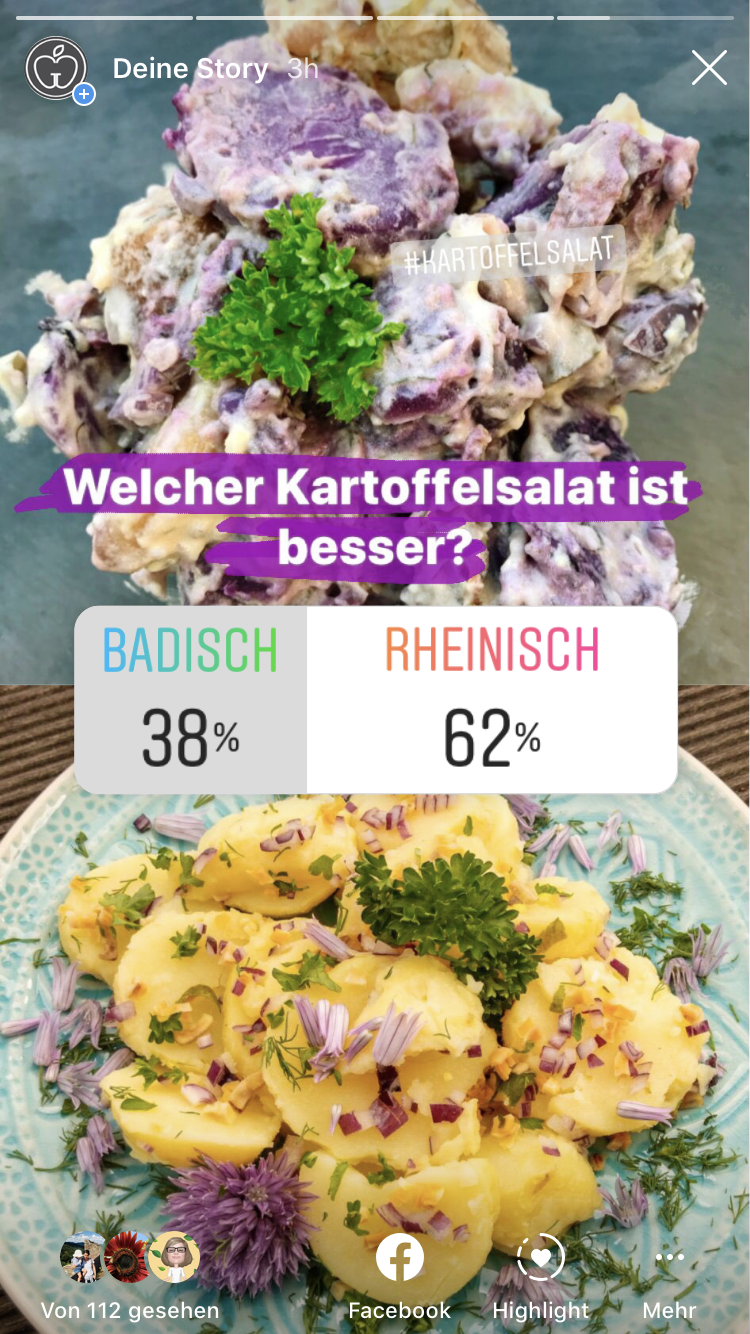The width and height of the screenshot is (750, 1334).
Task: Tap the profile avatar with plus badge
Action: pyautogui.click(x=57, y=69)
